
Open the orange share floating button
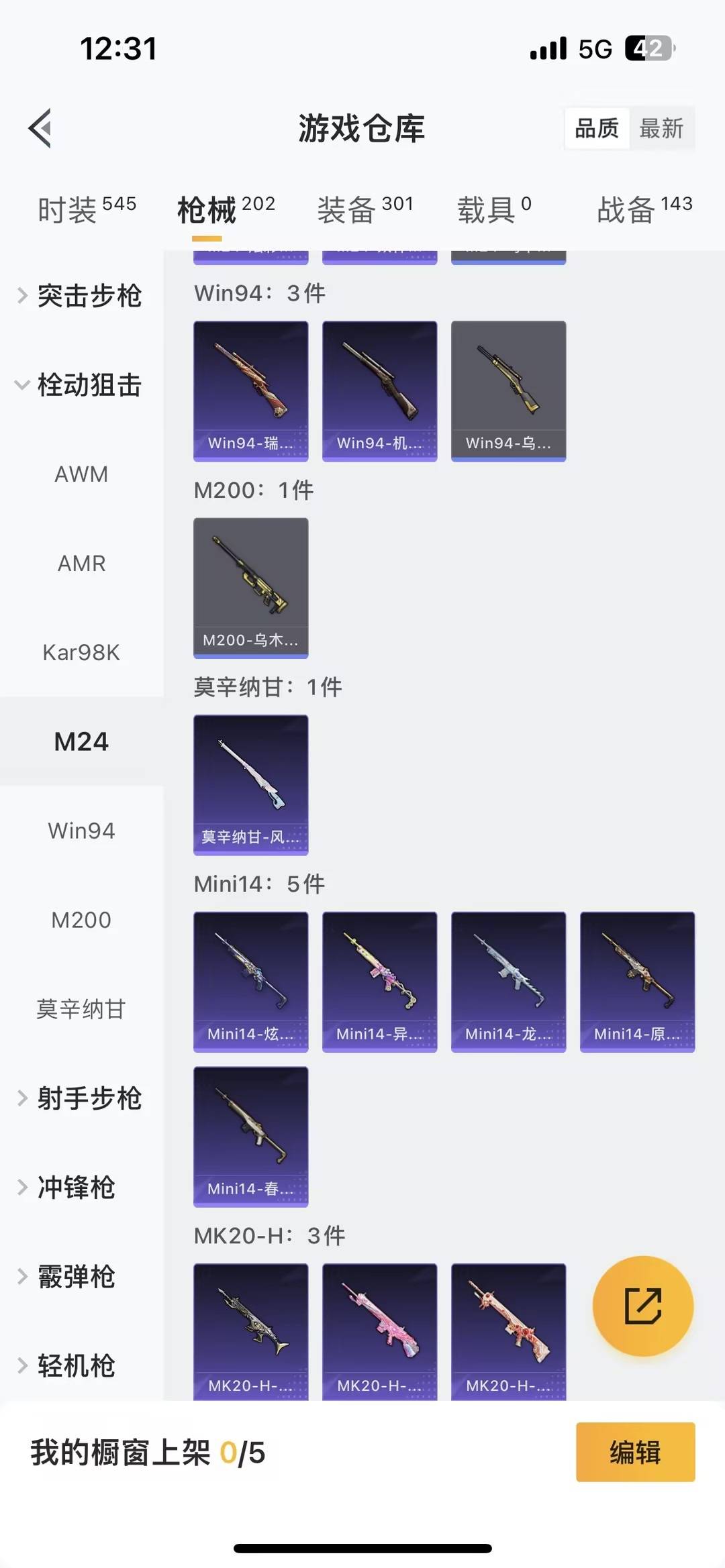(x=642, y=1305)
